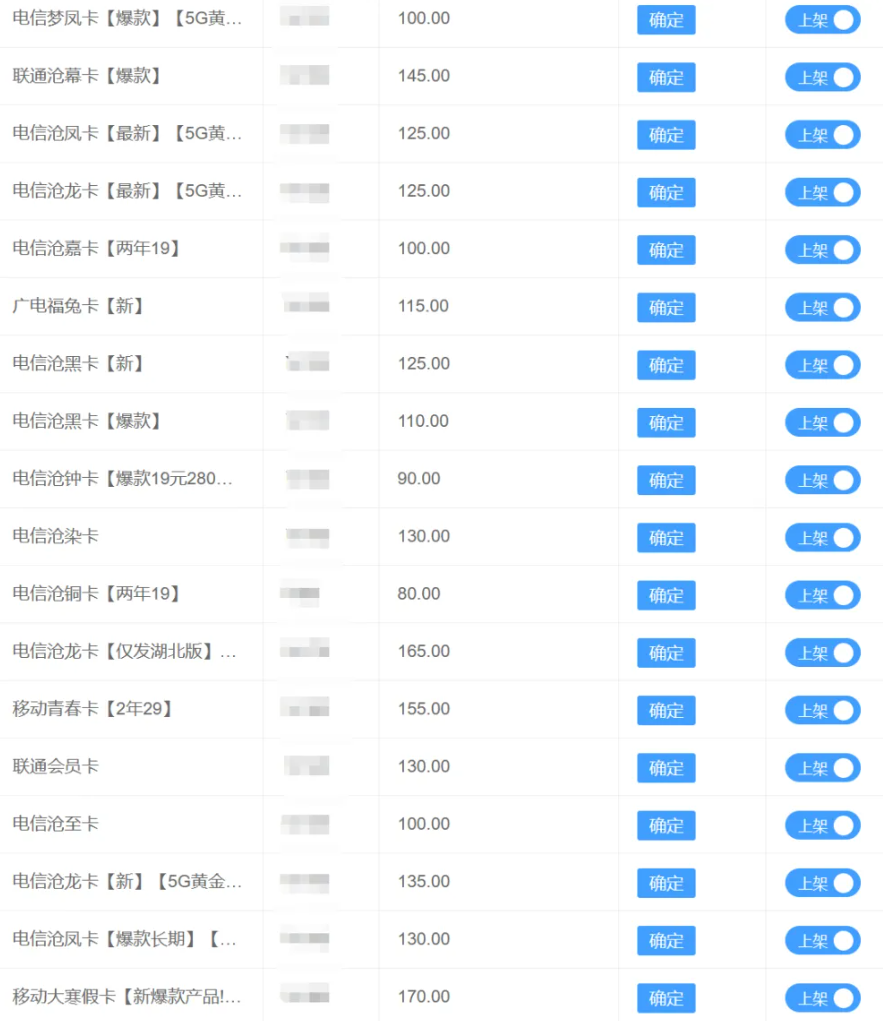Disable 上架 for 移动大寒假卡
The image size is (883, 1021).
pyautogui.click(x=822, y=998)
